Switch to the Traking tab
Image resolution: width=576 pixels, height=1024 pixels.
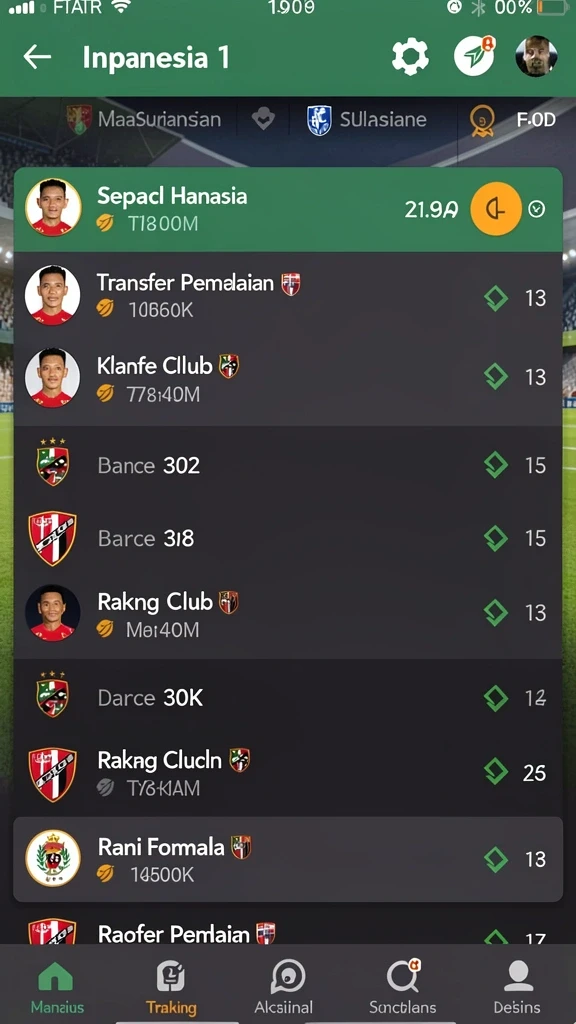[171, 987]
